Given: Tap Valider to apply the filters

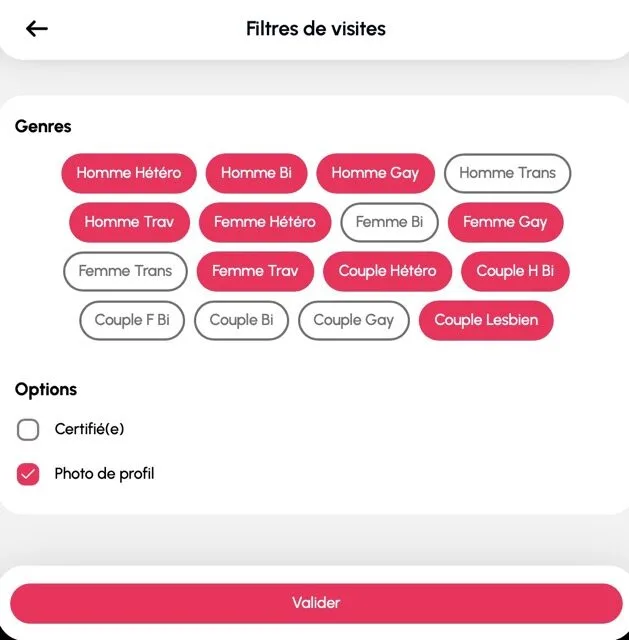Looking at the screenshot, I should pyautogui.click(x=316, y=603).
